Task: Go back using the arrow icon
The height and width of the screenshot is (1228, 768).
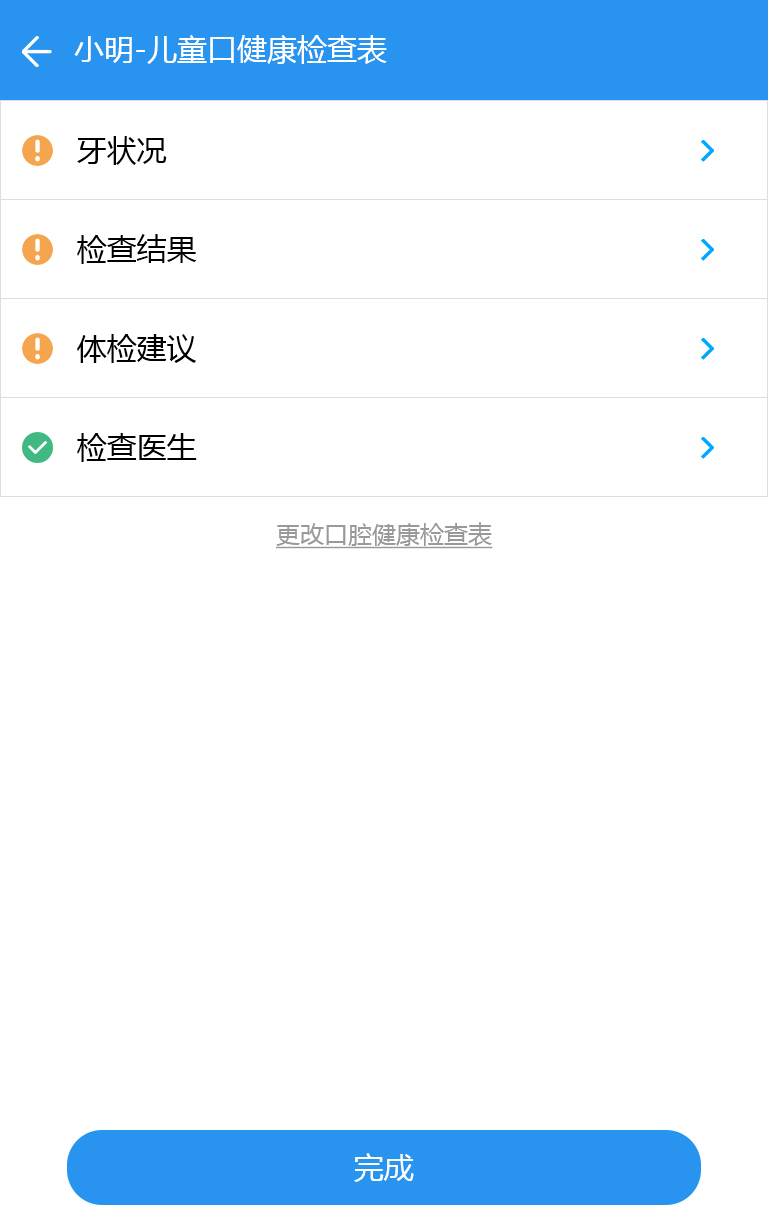Action: (36, 51)
